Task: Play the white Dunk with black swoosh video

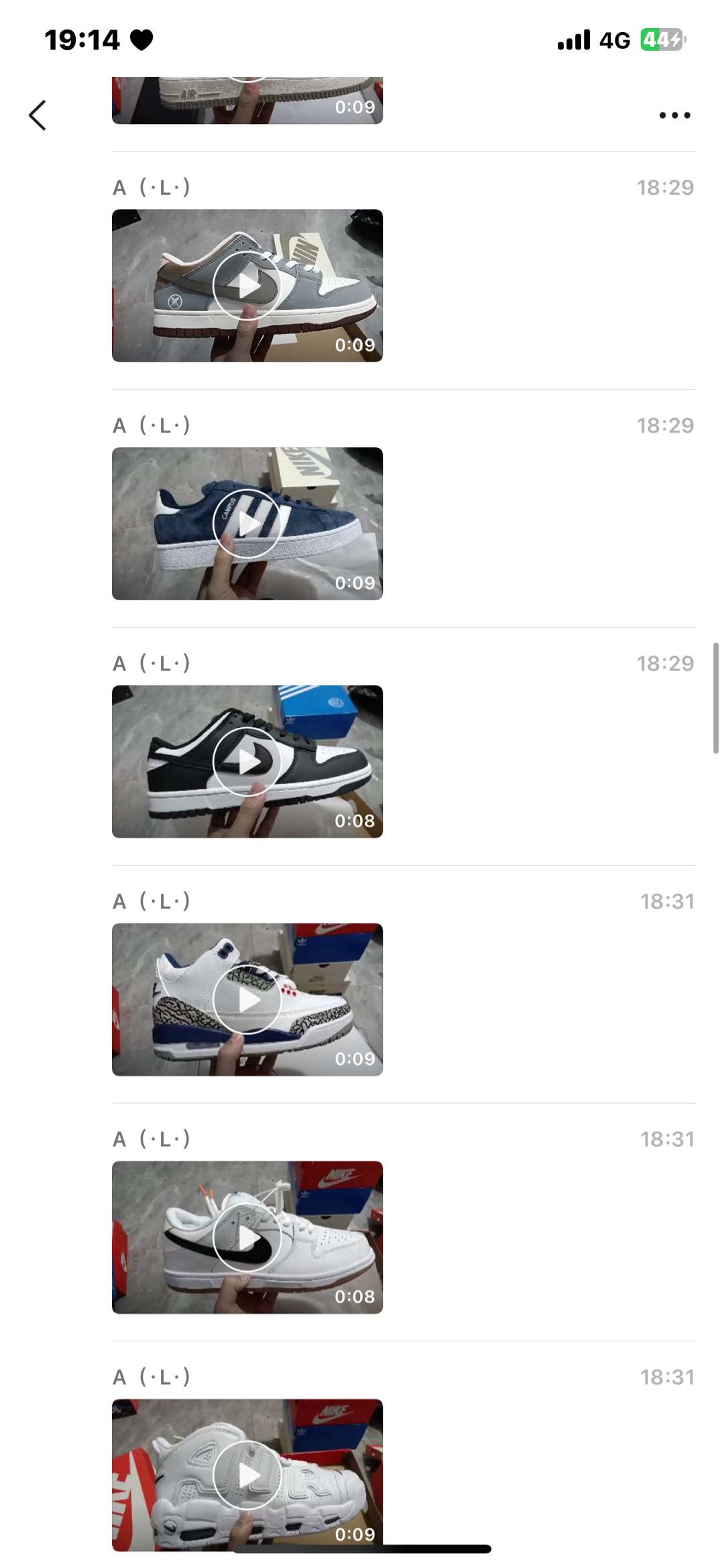Action: click(x=247, y=1237)
